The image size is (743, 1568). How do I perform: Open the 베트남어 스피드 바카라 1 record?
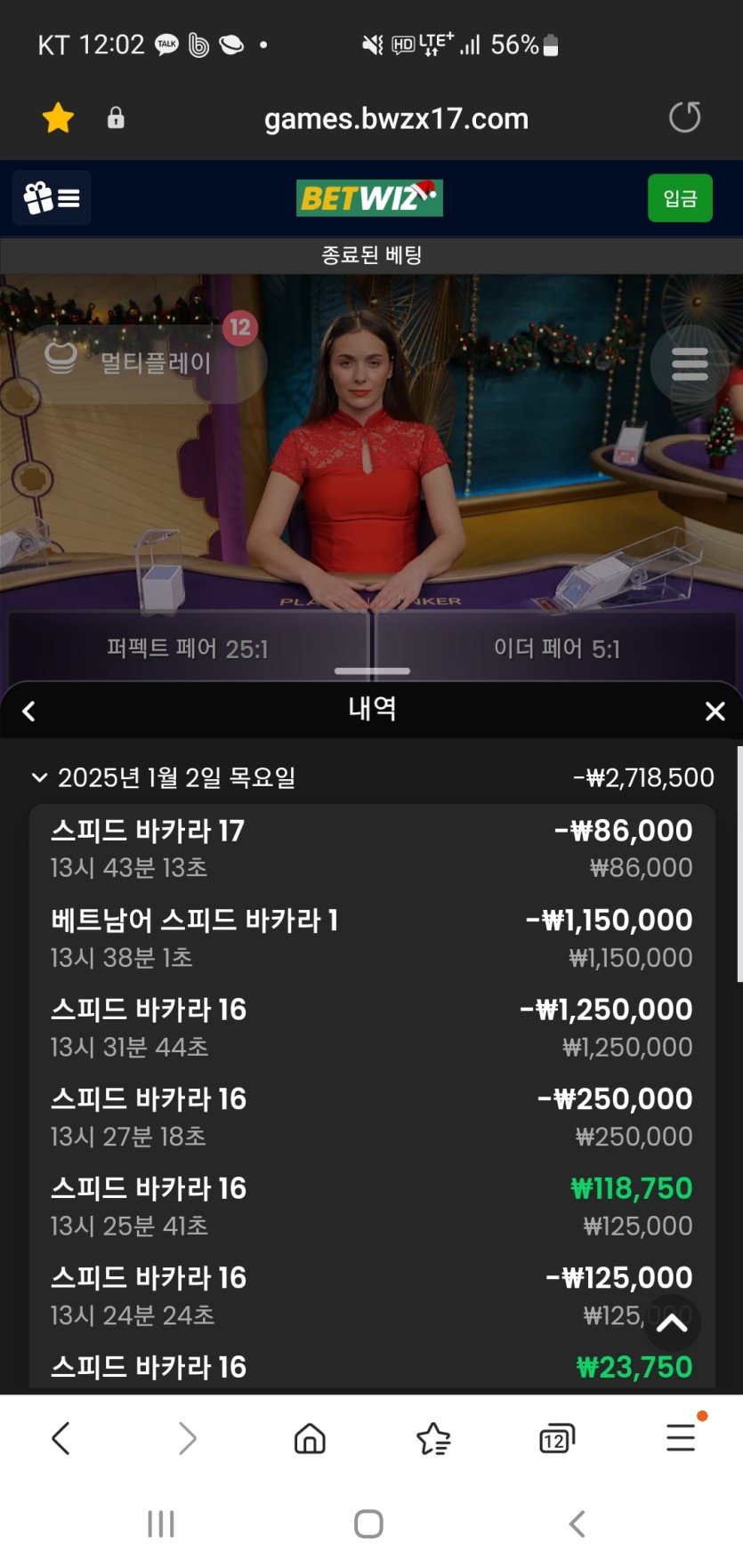point(371,938)
